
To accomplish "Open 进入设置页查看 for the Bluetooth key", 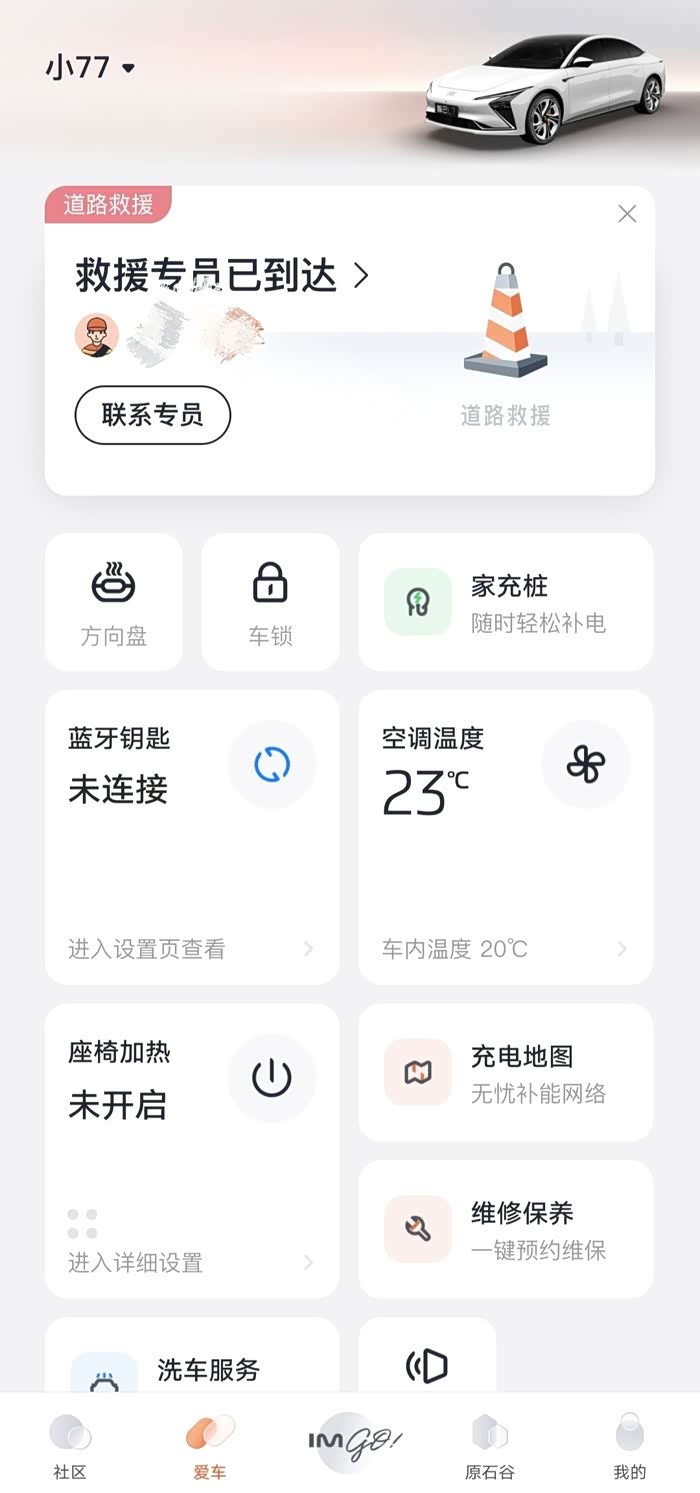I will tap(190, 949).
